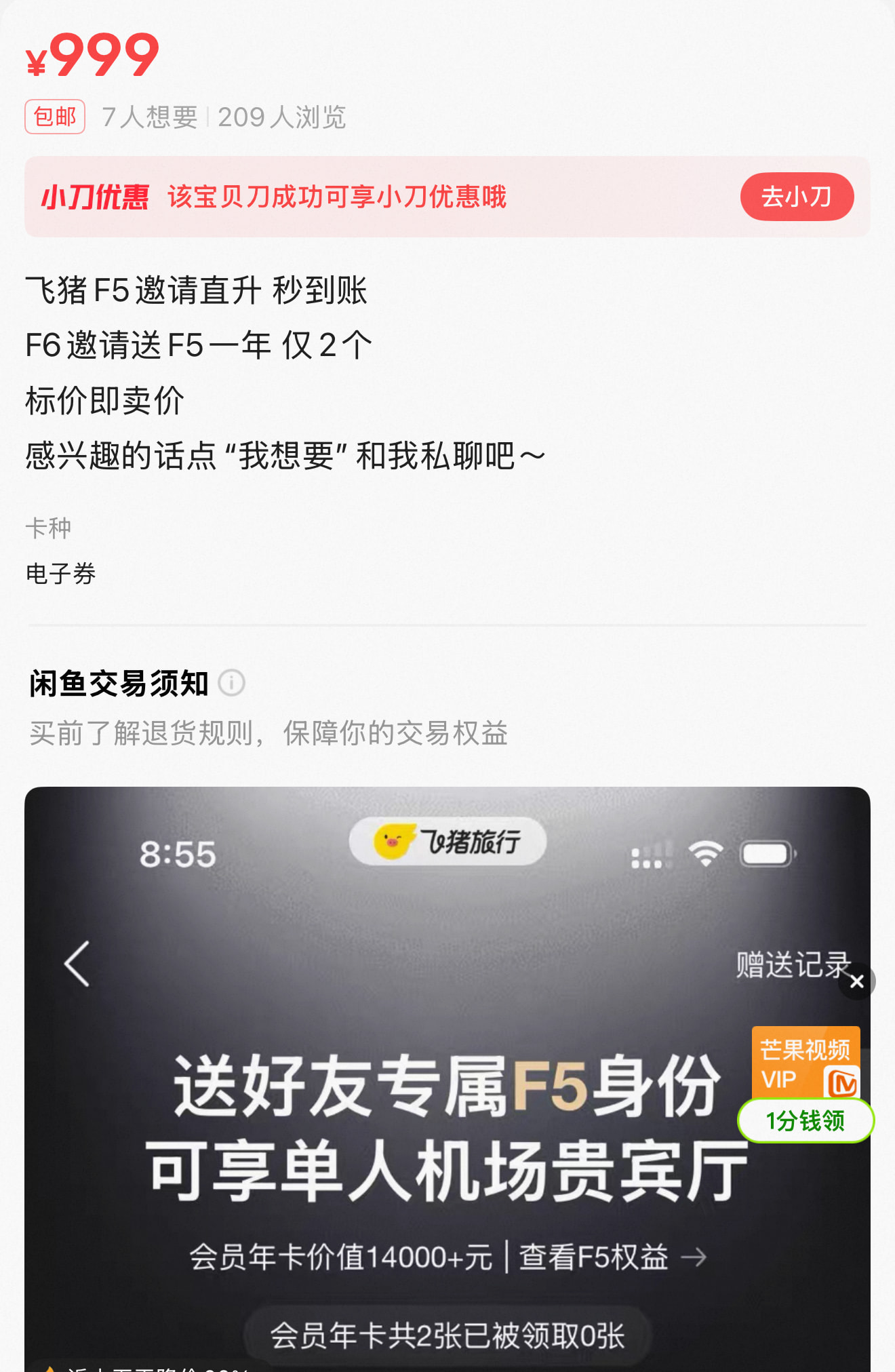Tap the 去小刀 button
Screen dimensions: 895x1372
[796, 197]
